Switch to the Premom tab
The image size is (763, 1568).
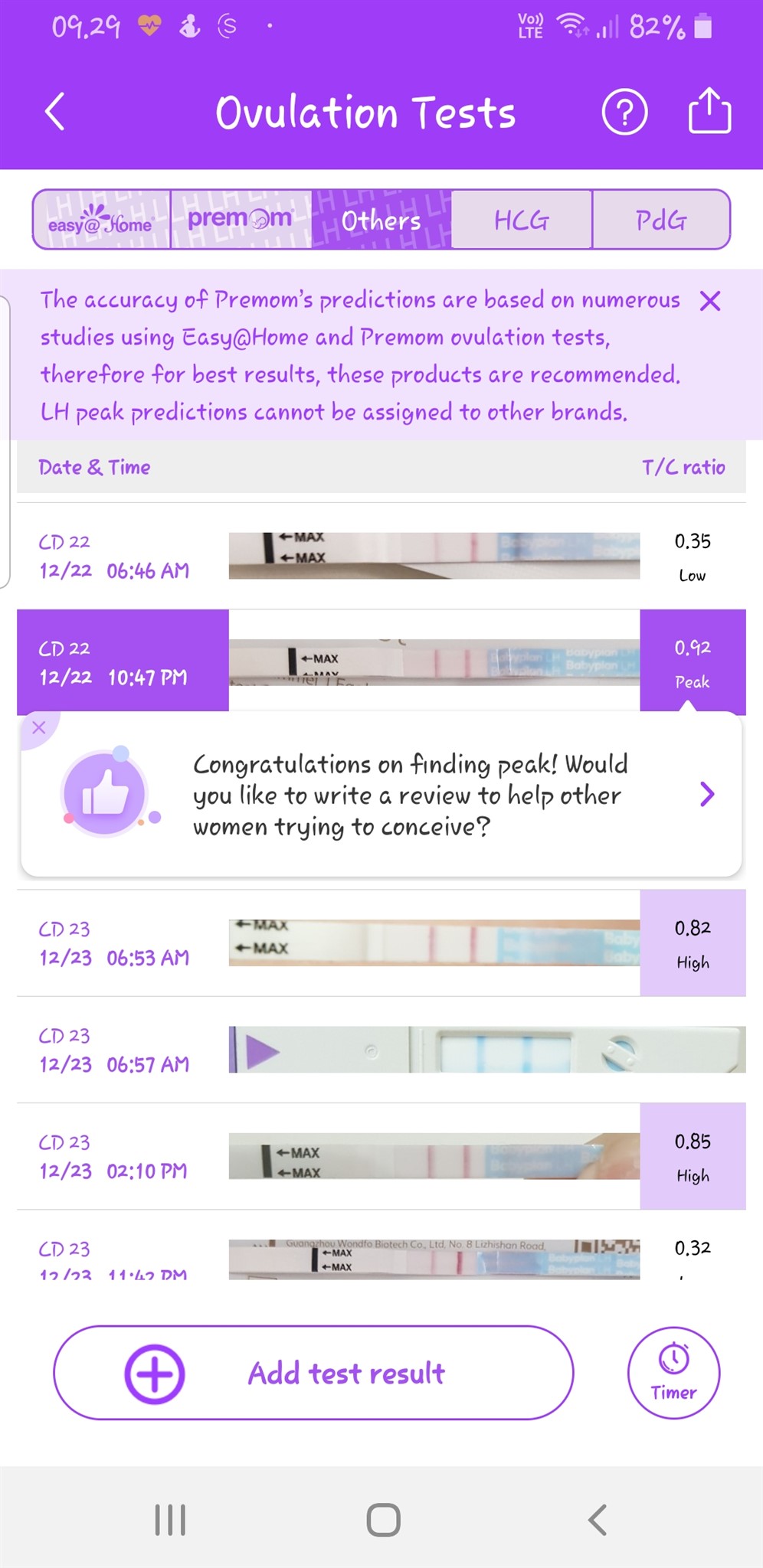click(x=241, y=220)
